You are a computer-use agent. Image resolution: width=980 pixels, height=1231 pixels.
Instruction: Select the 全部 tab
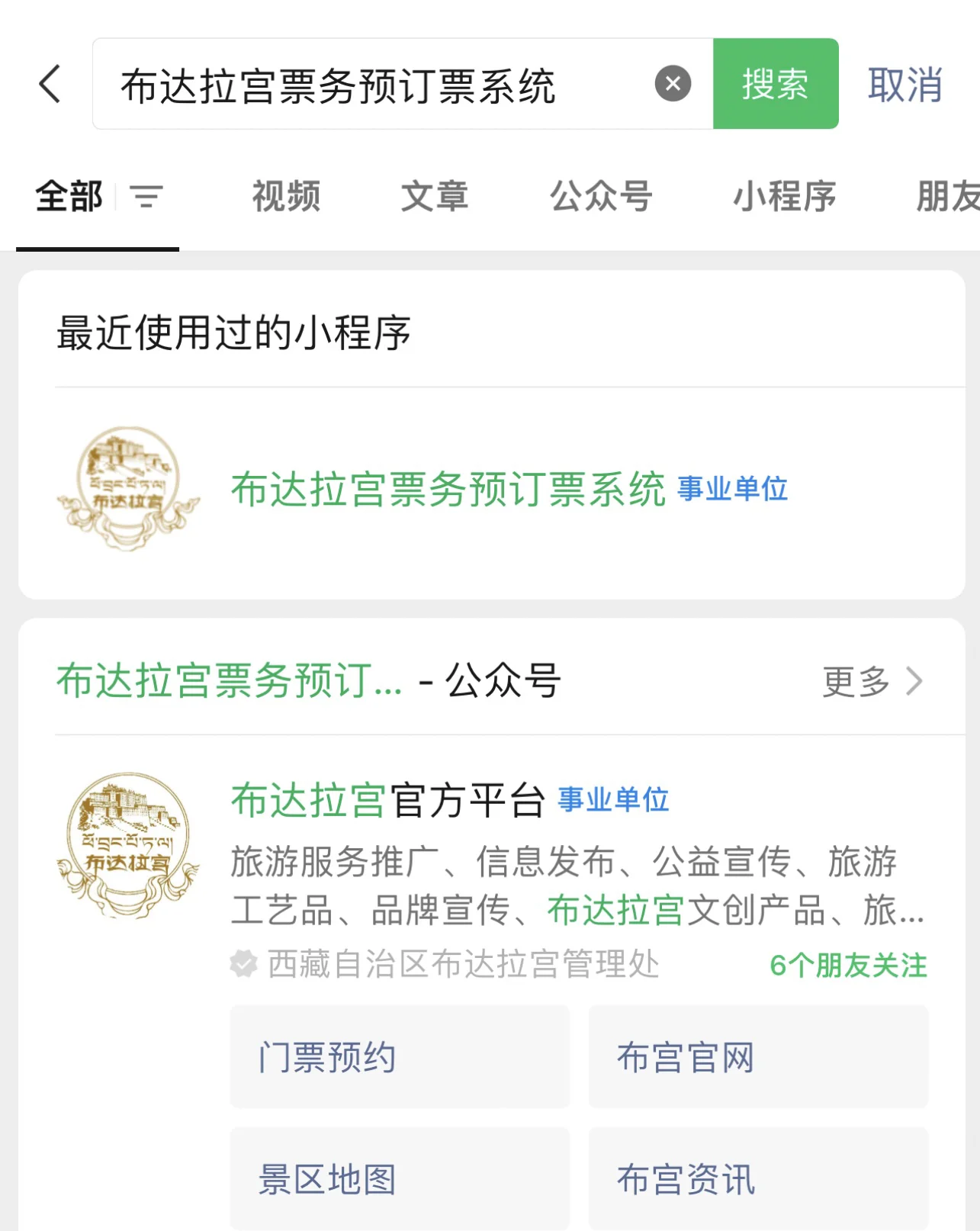click(69, 197)
